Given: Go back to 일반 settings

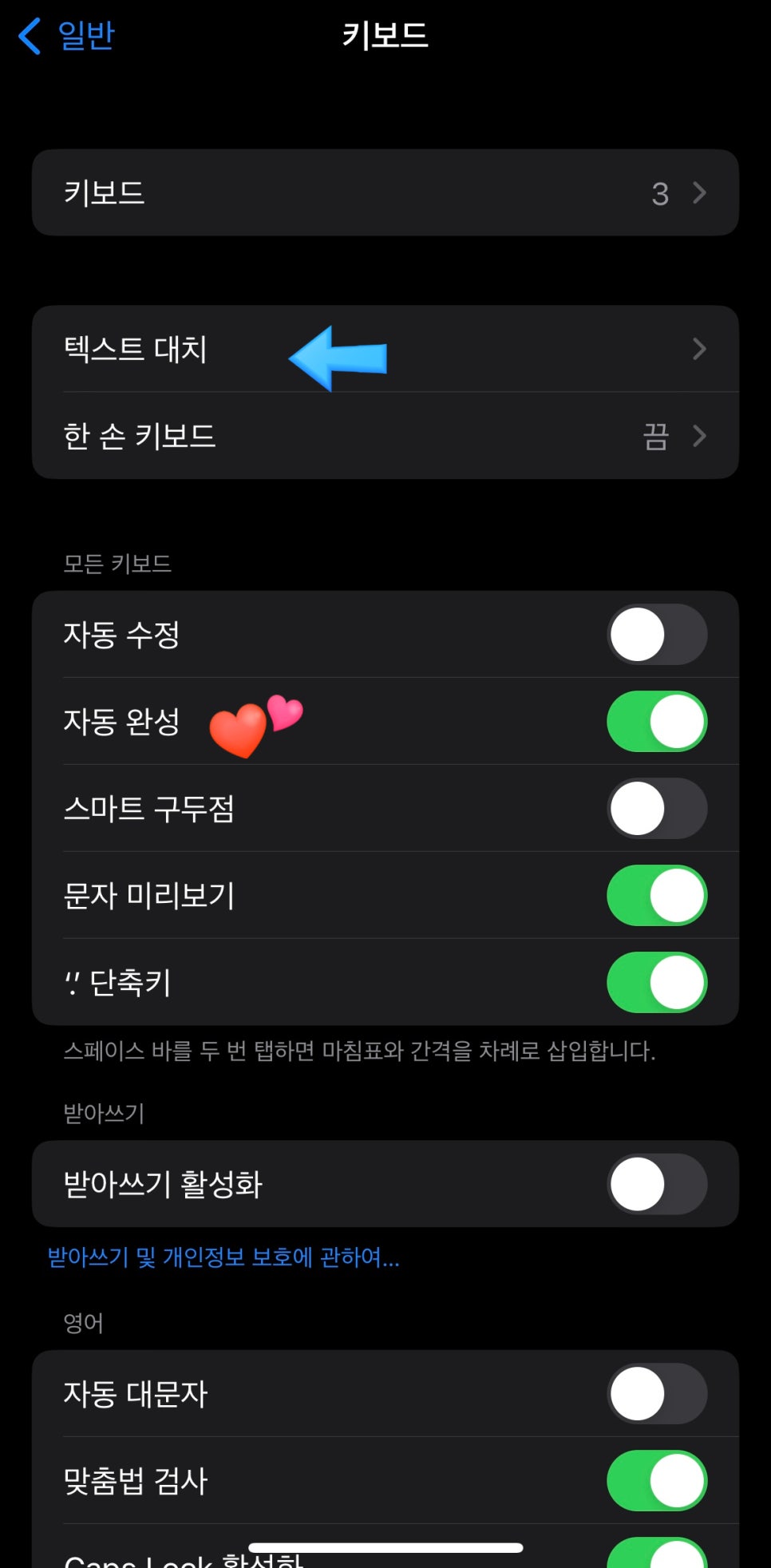Looking at the screenshot, I should tap(67, 36).
